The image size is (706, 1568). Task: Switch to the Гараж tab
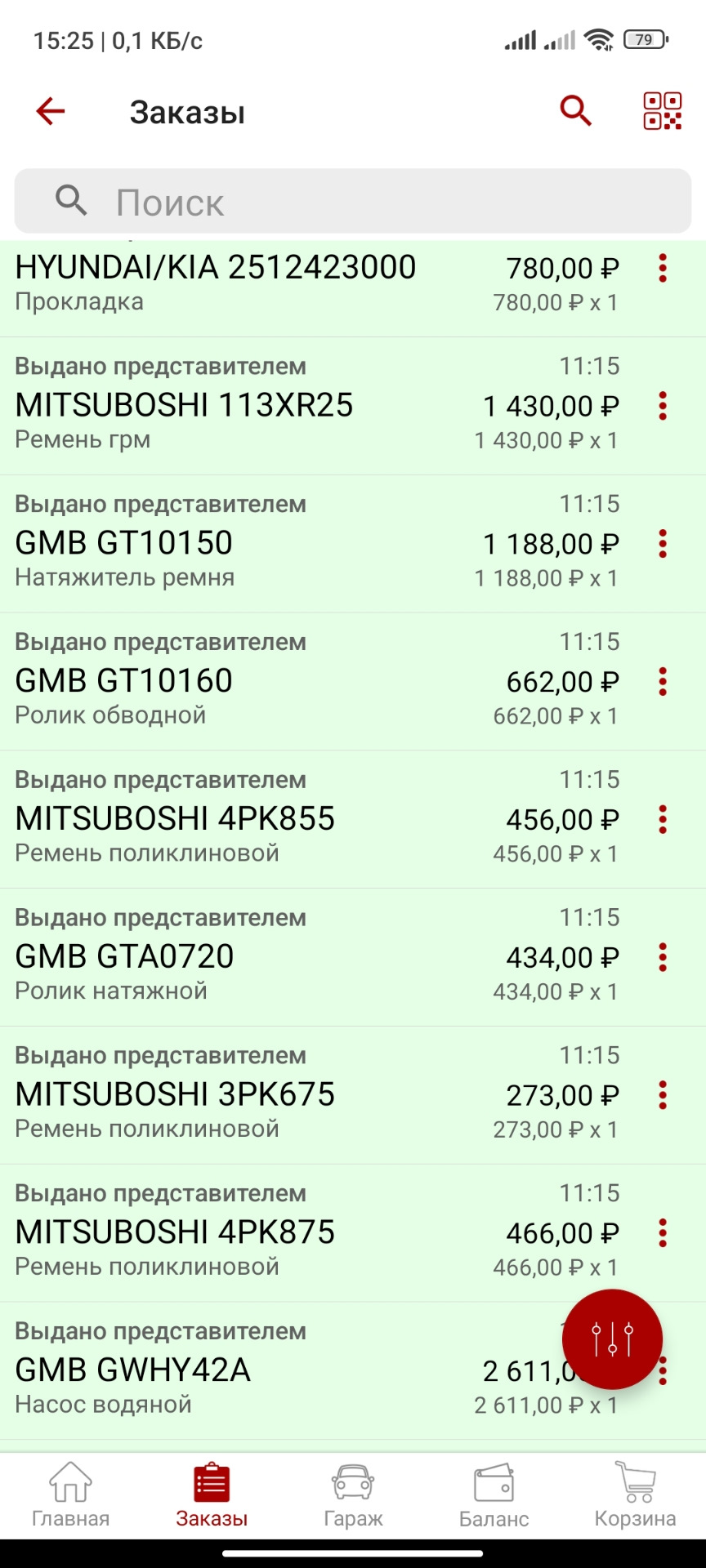[353, 1495]
